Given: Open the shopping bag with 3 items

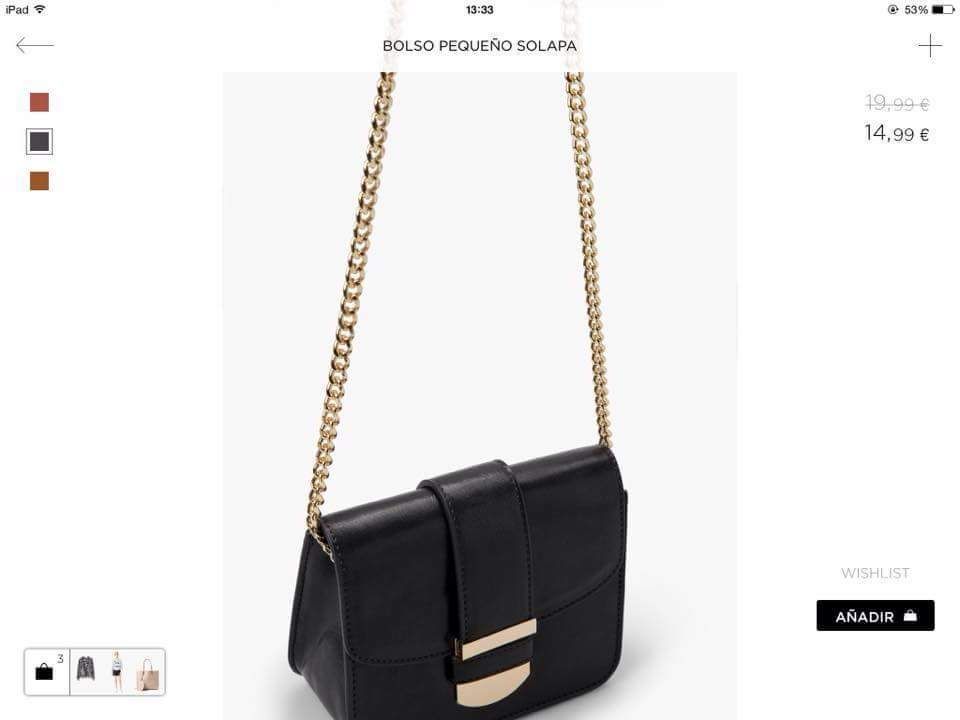Looking at the screenshot, I should click(46, 672).
